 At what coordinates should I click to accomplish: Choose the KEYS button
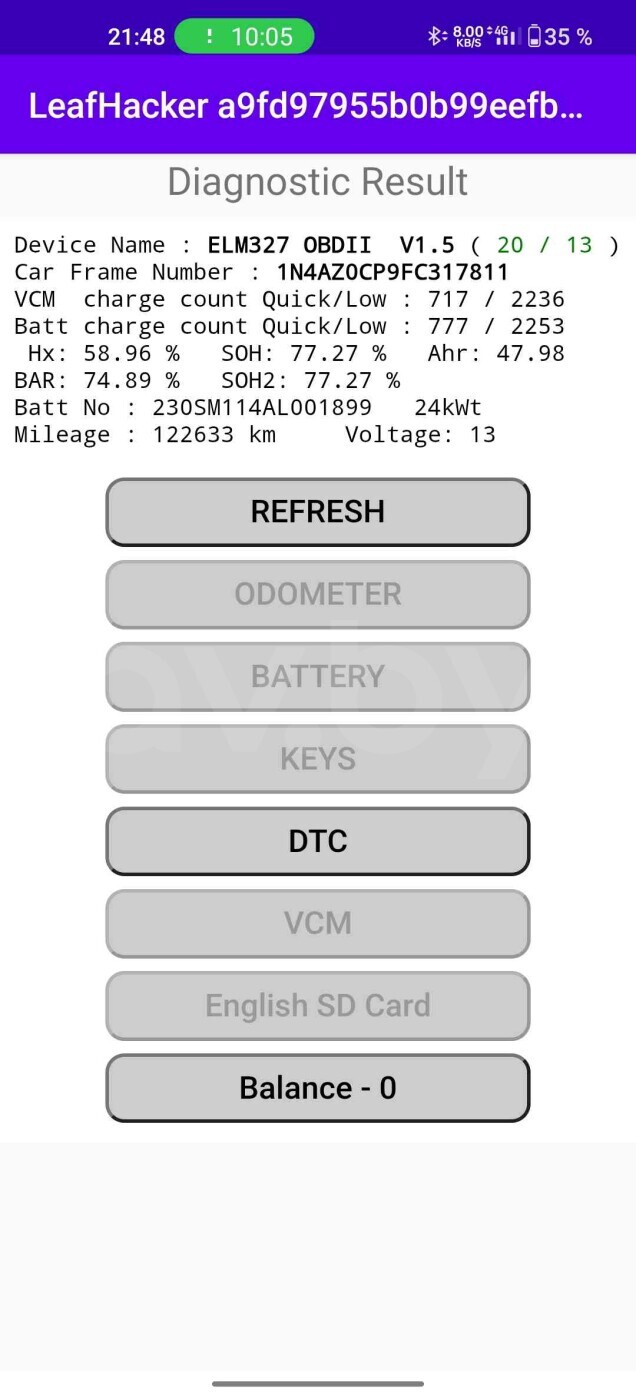coord(318,759)
